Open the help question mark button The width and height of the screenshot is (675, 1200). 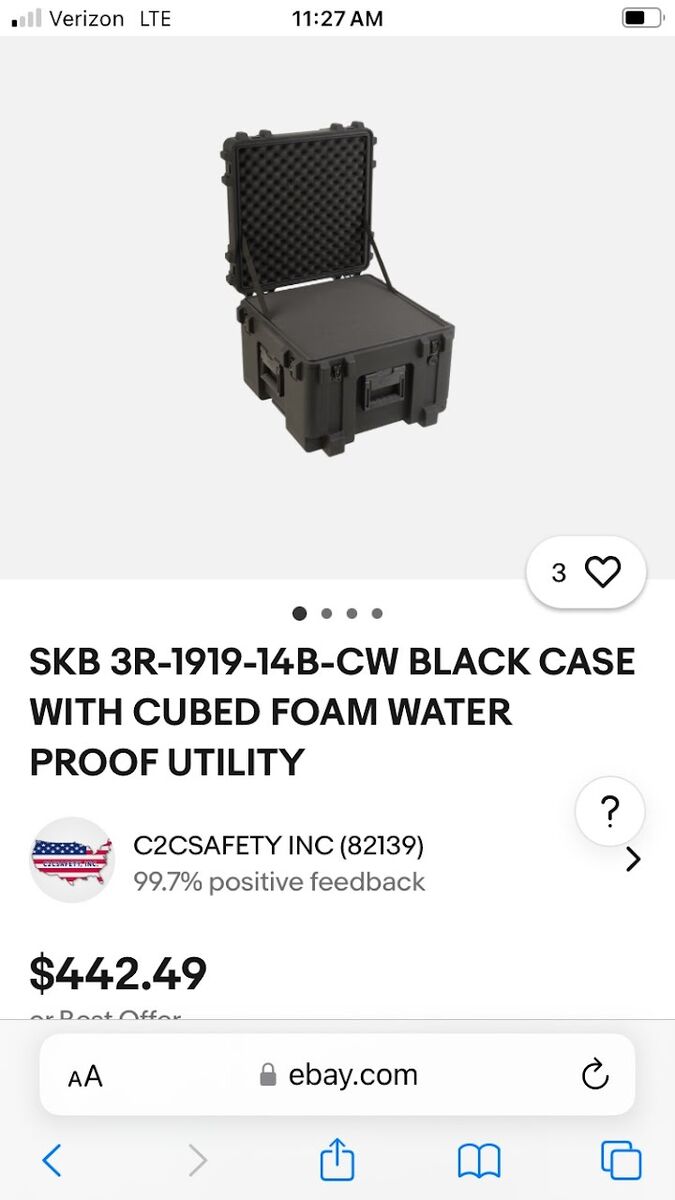(x=610, y=809)
